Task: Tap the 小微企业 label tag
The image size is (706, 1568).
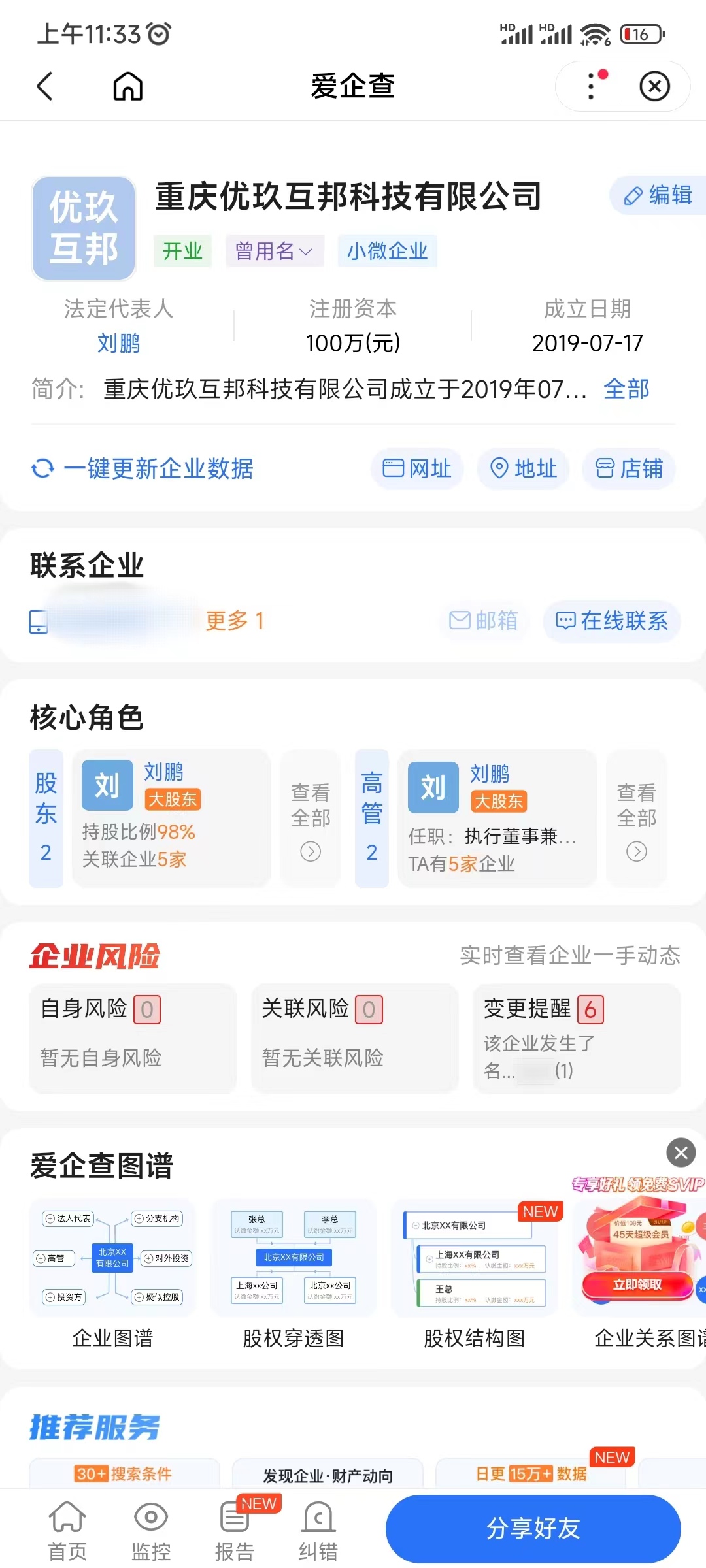Action: coord(386,251)
